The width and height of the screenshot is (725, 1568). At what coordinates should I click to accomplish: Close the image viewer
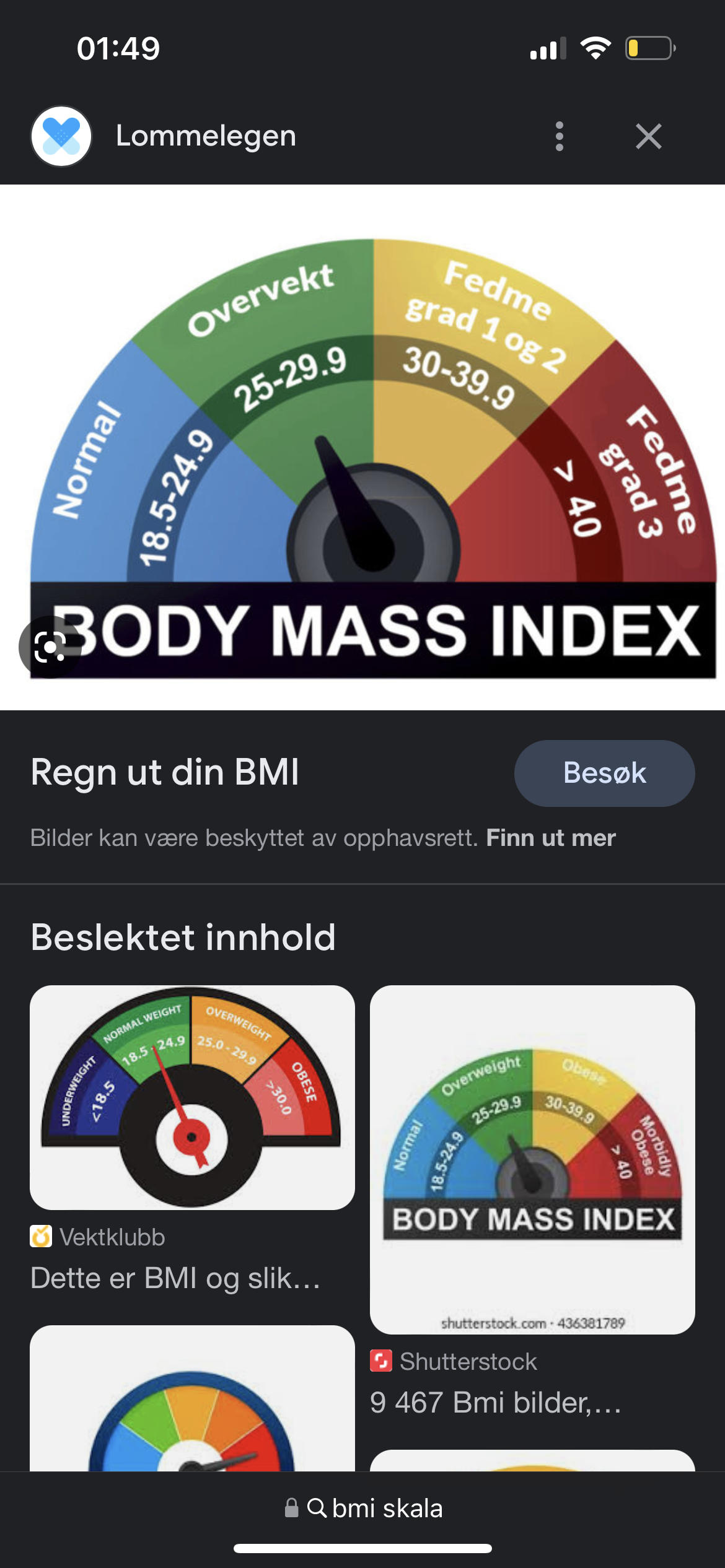(x=648, y=136)
